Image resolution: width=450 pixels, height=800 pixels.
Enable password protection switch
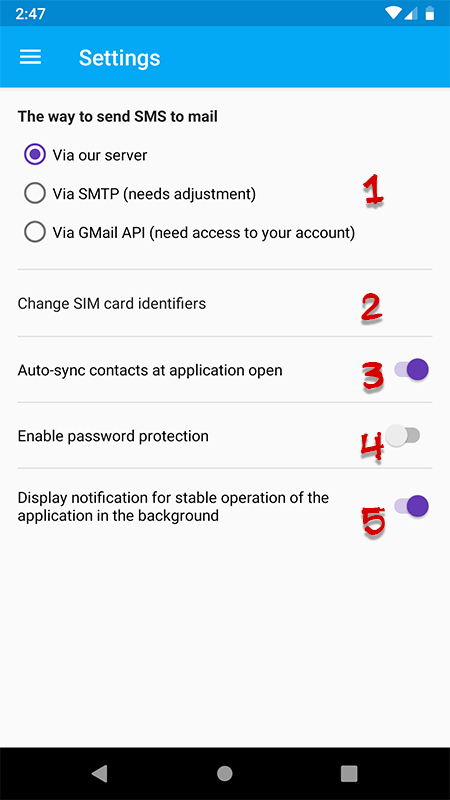coord(403,436)
